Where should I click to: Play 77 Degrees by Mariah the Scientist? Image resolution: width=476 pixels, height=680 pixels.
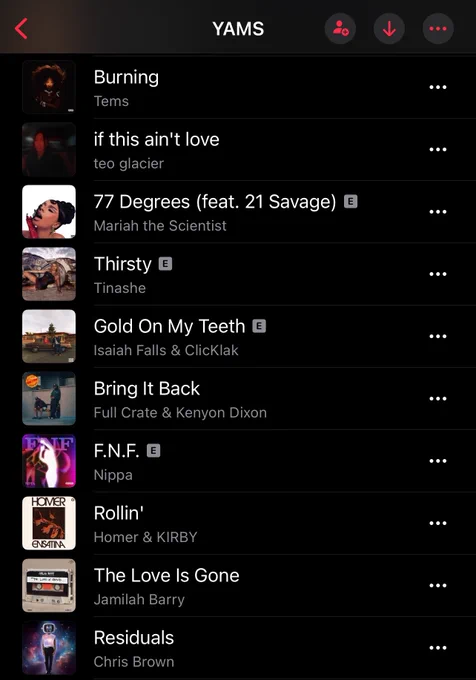[234, 212]
